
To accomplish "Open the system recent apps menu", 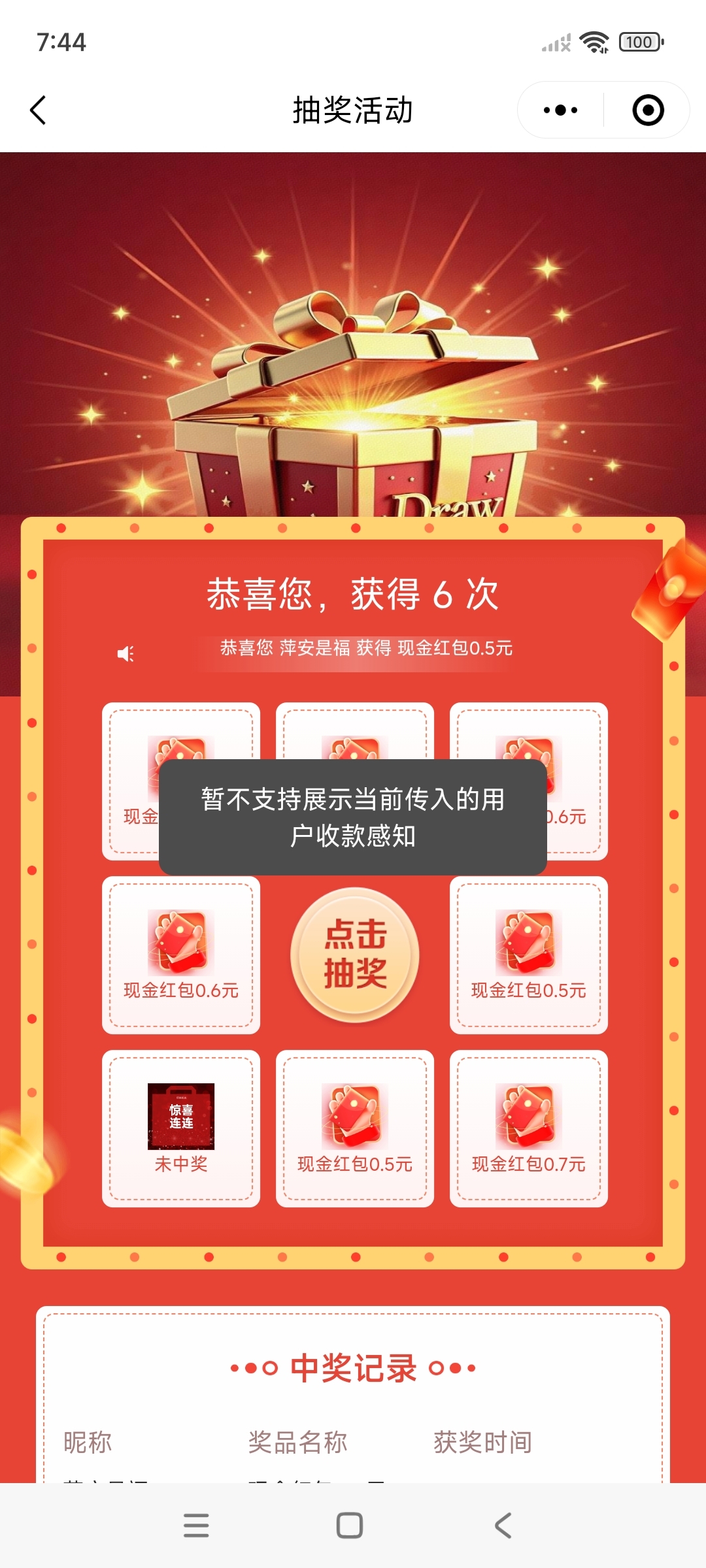I will click(196, 1526).
